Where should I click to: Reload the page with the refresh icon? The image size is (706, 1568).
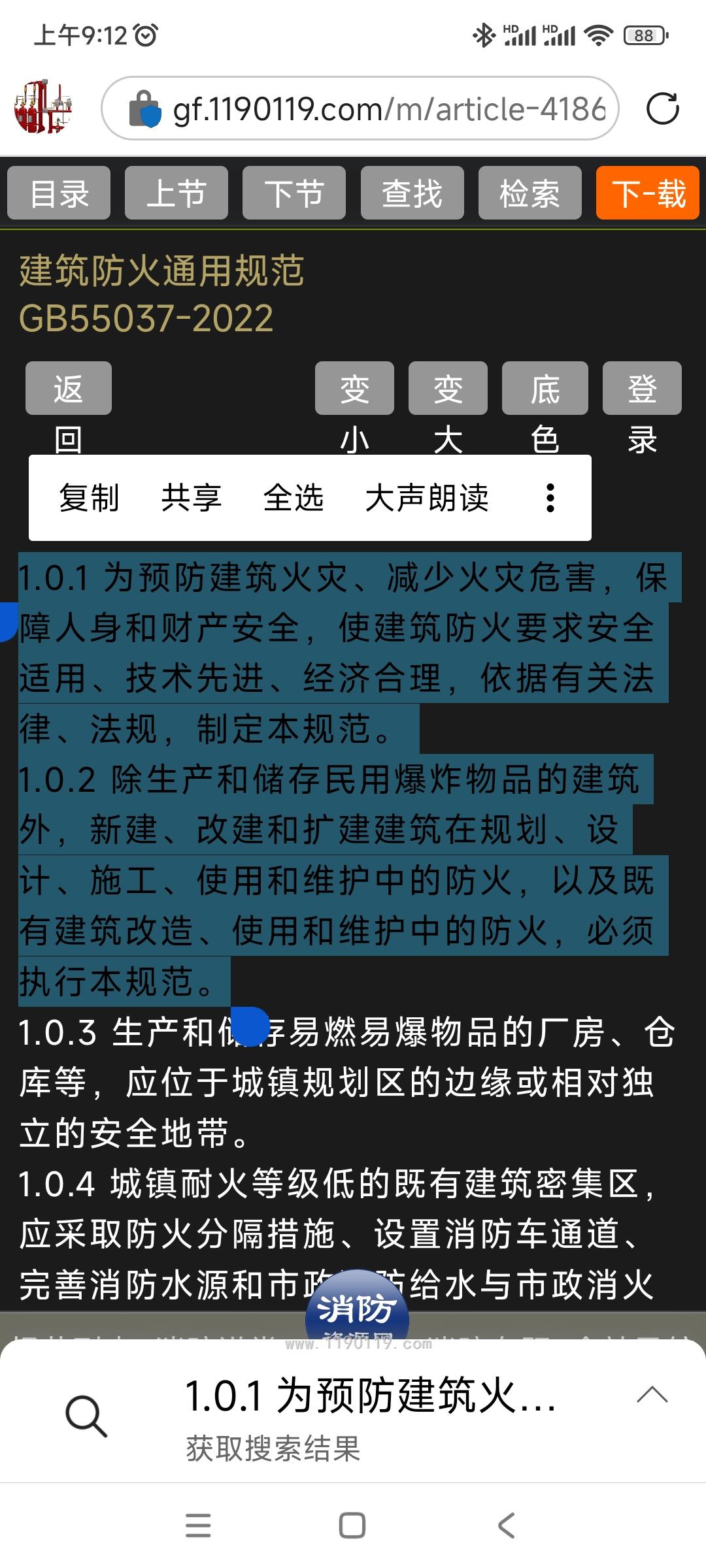coord(663,108)
